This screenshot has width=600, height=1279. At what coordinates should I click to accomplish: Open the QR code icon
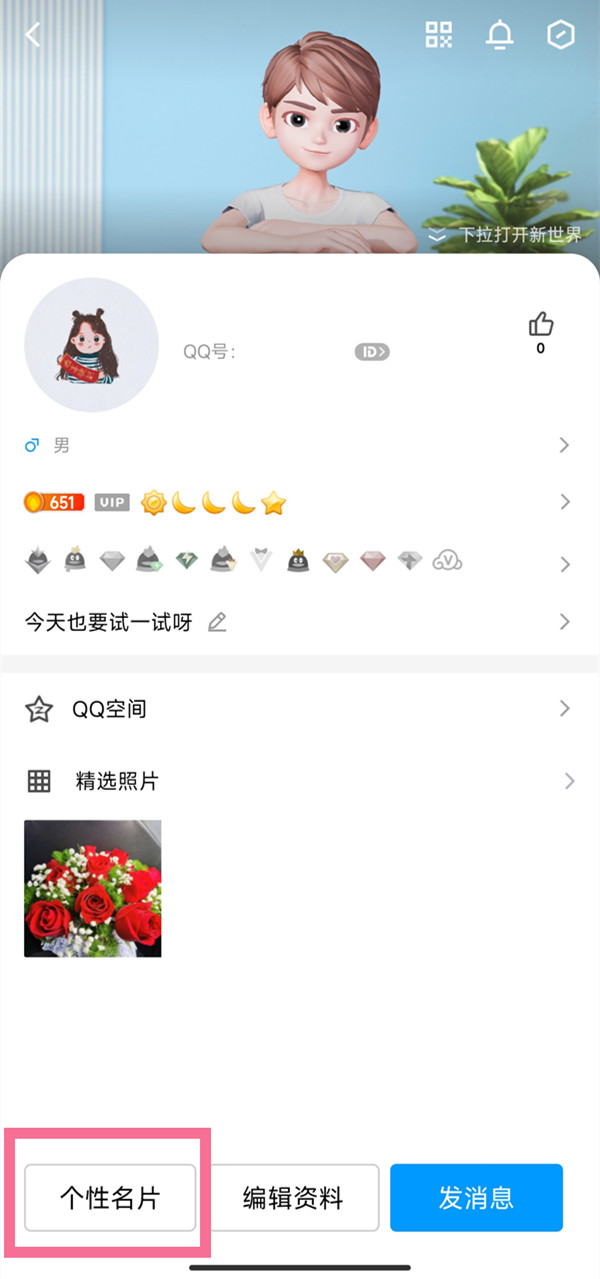pyautogui.click(x=439, y=35)
